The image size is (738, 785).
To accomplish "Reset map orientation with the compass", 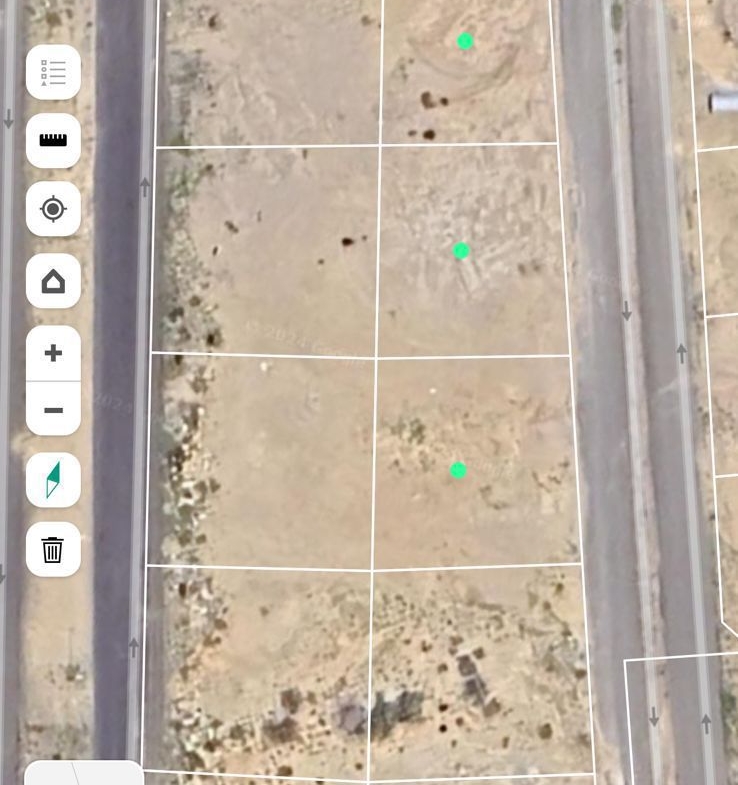I will click(53, 480).
